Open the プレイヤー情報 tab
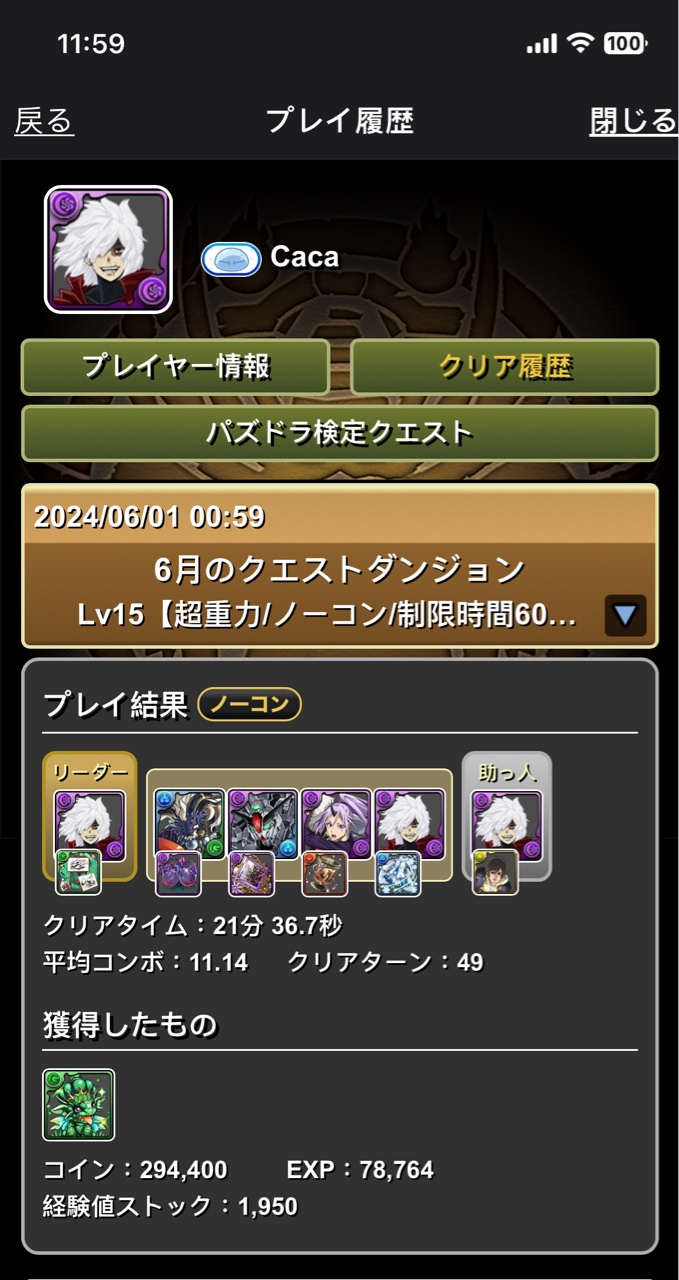The image size is (679, 1280). 175,367
